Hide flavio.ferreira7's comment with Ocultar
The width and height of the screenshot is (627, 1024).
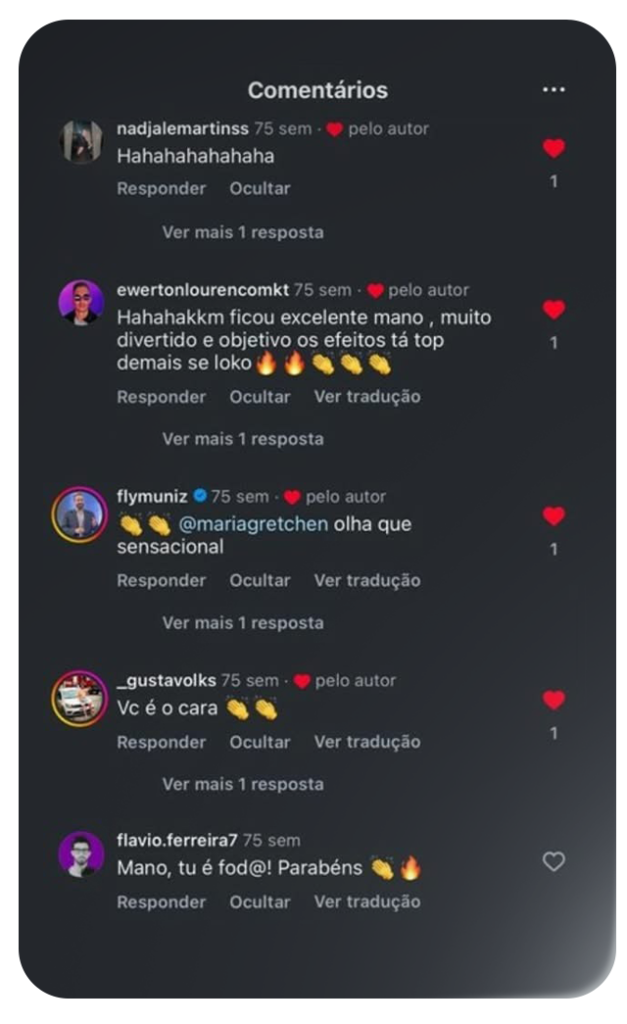260,901
